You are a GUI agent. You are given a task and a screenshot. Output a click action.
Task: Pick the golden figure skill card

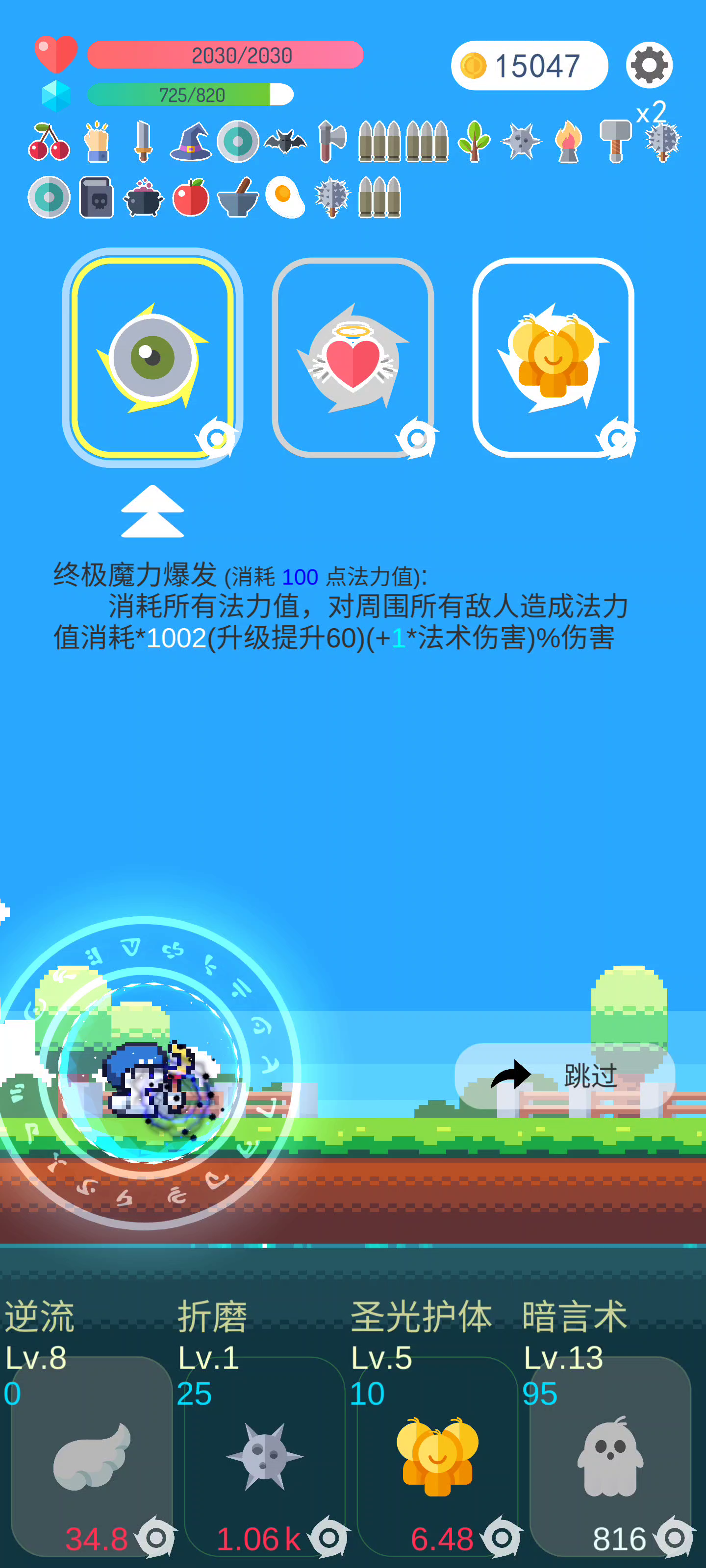pos(553,358)
